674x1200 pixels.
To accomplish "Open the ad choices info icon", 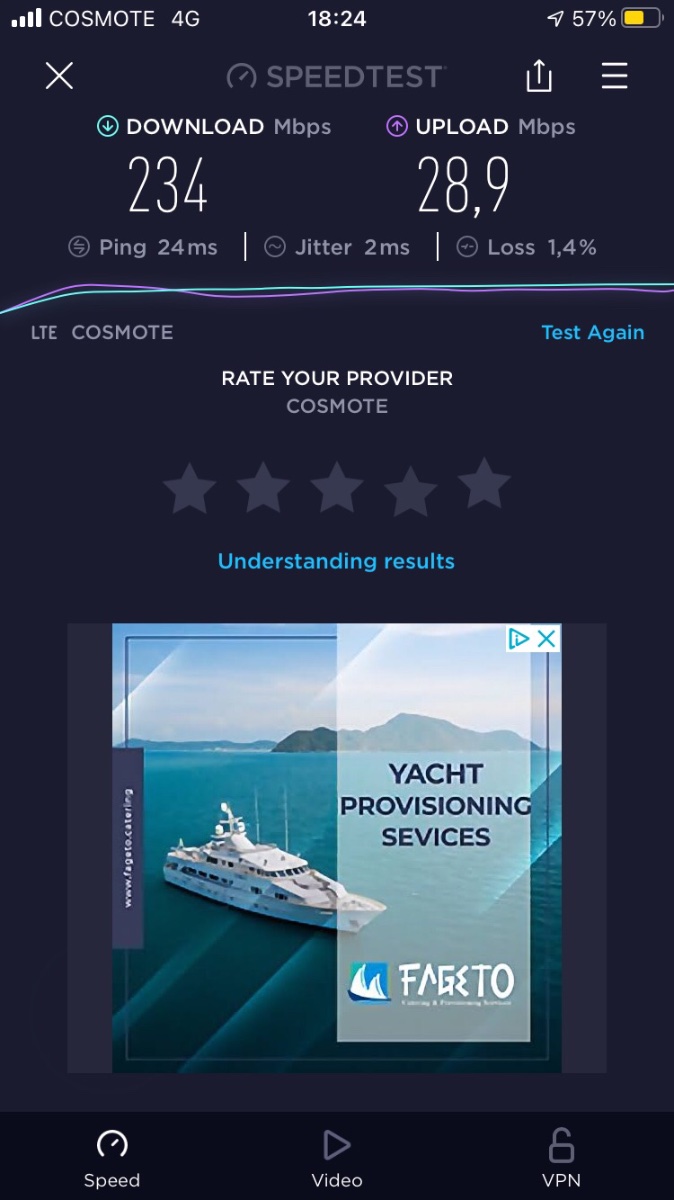I will pos(518,639).
